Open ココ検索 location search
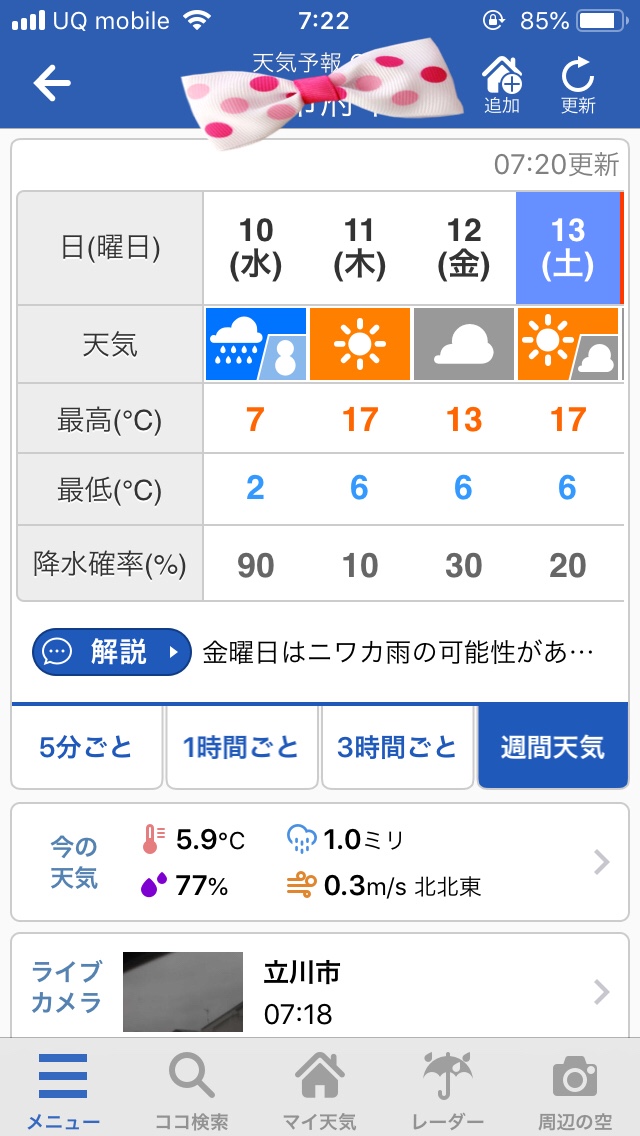640x1136 pixels. click(x=191, y=1089)
